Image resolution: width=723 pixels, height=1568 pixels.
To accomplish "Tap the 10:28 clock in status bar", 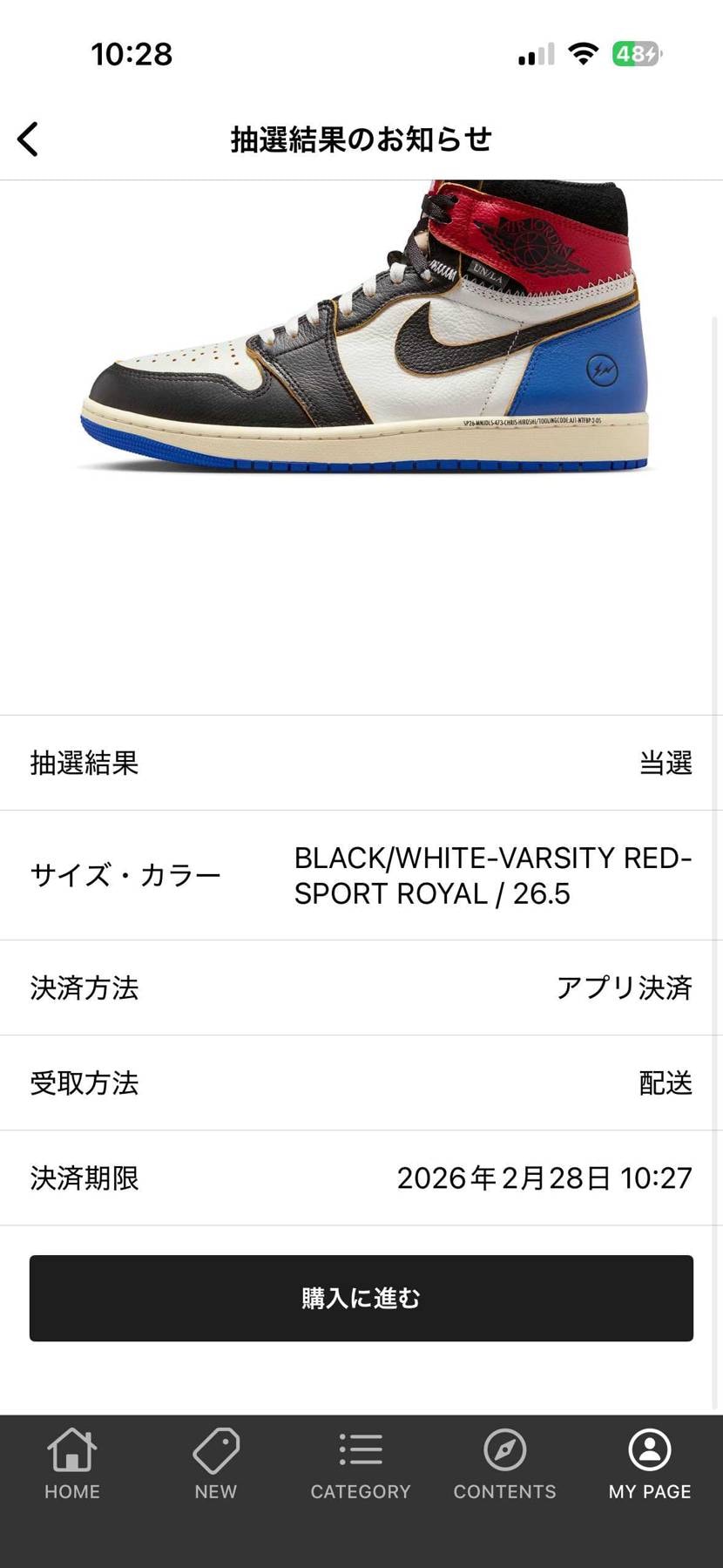I will 132,52.
